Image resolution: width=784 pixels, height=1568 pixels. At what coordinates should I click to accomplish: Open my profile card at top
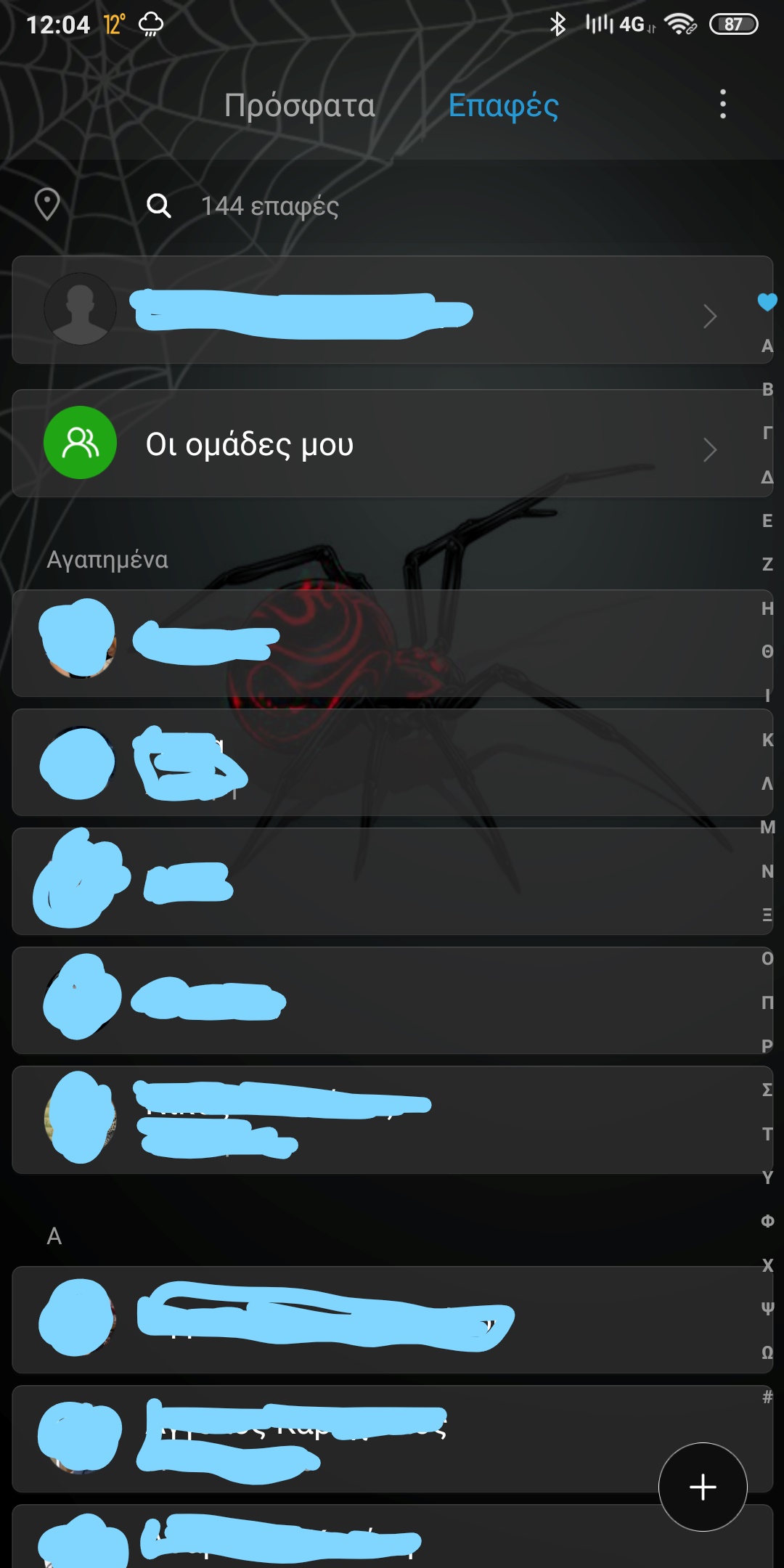392,310
